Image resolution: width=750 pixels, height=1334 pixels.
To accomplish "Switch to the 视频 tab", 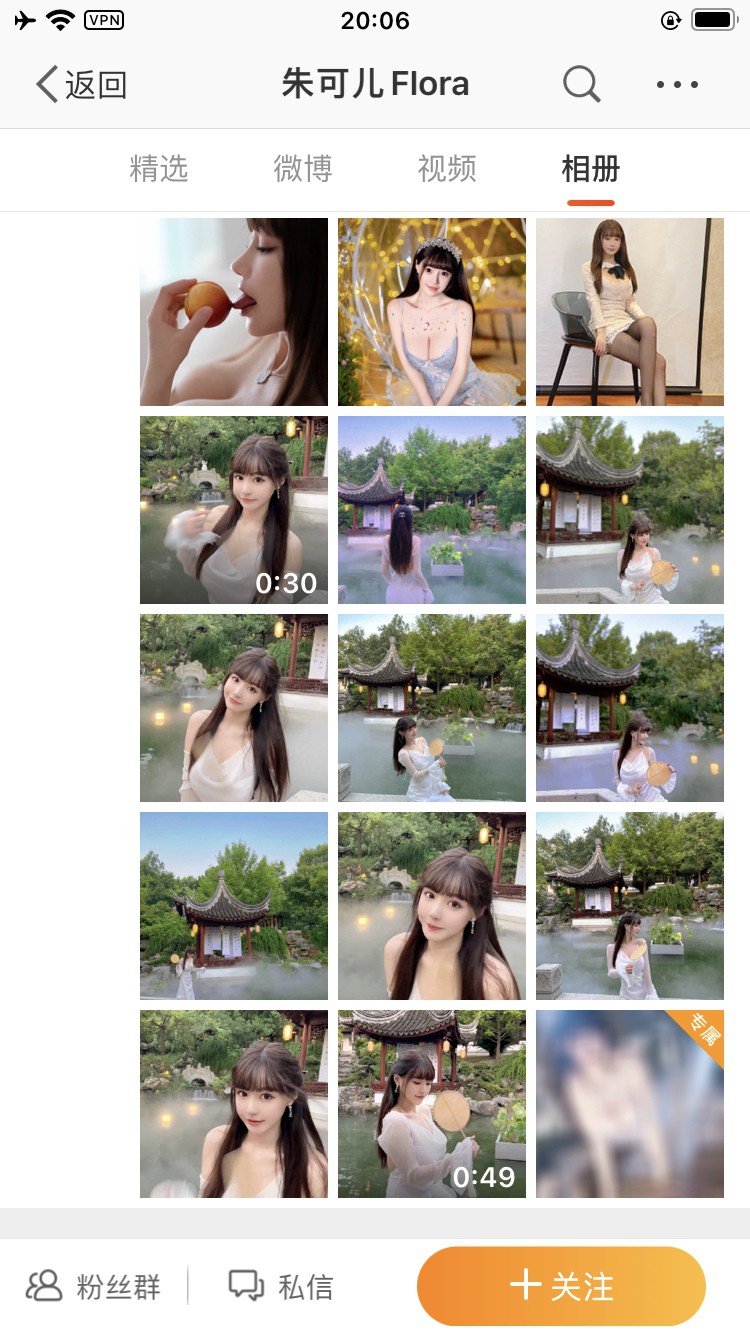I will point(446,169).
